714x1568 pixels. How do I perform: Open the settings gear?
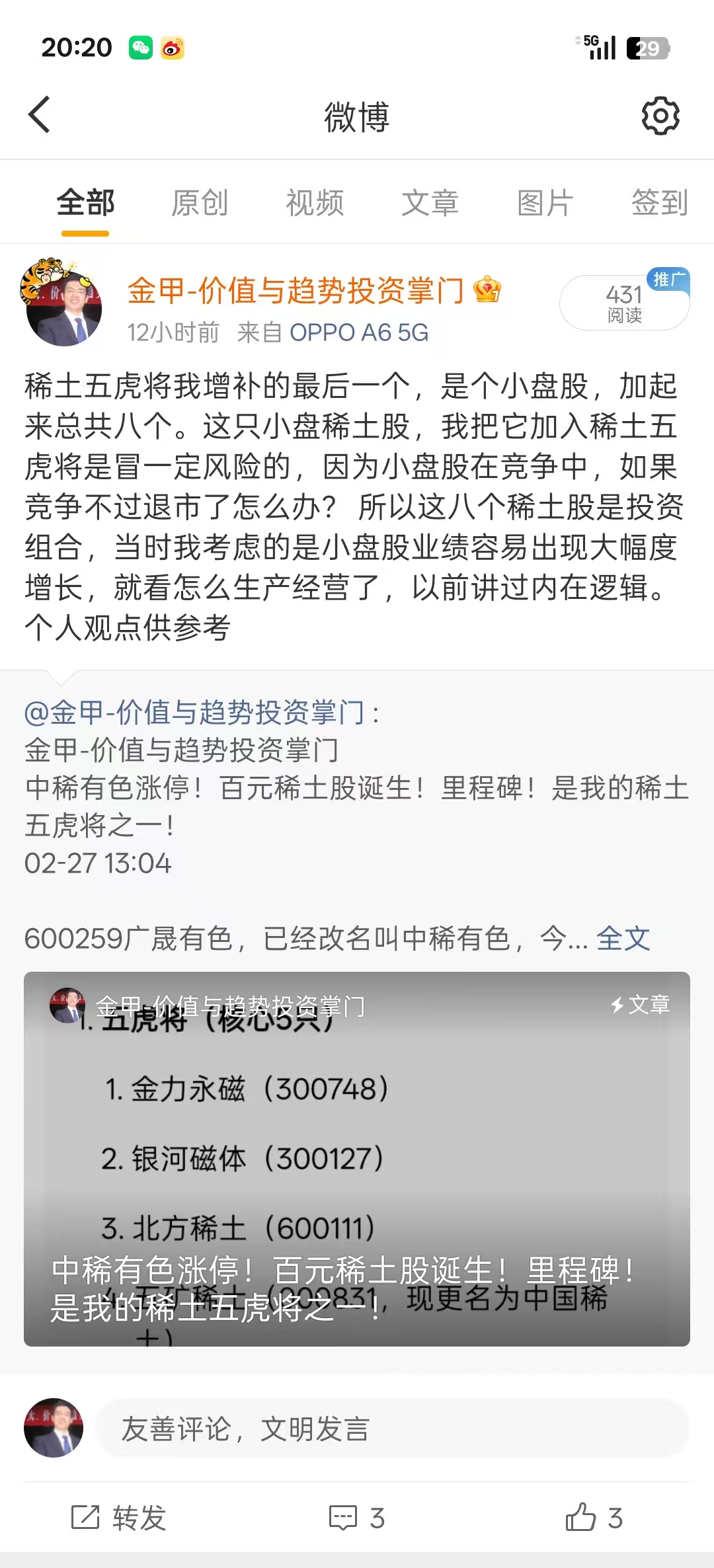click(x=660, y=116)
